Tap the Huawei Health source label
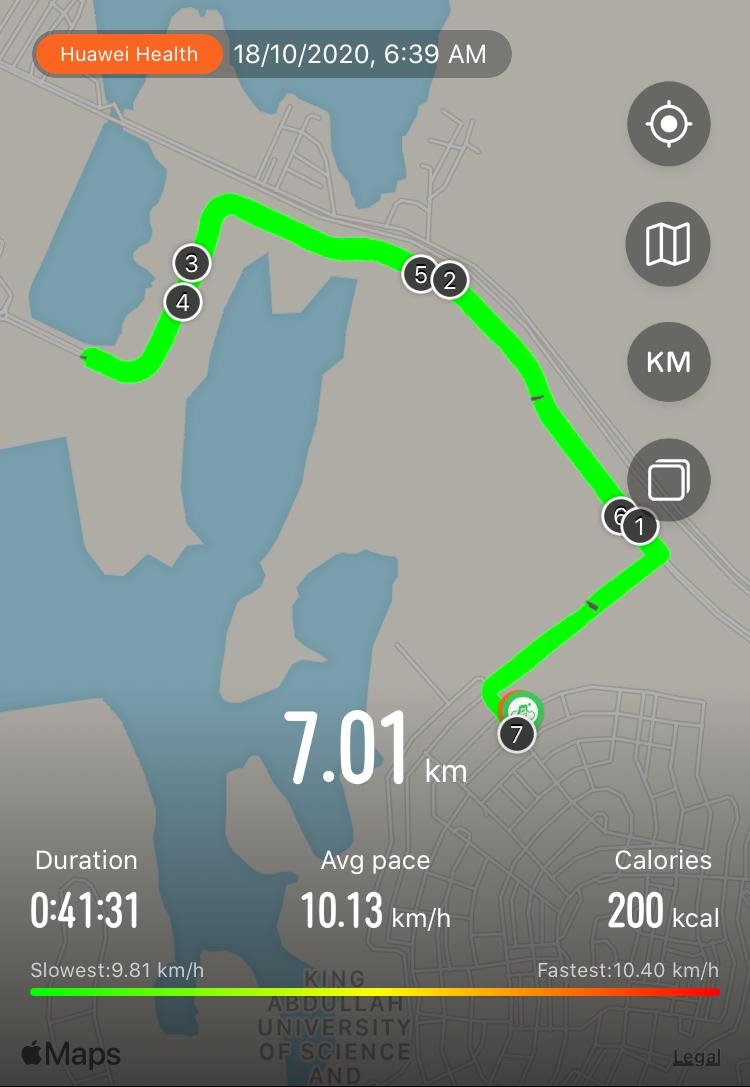The image size is (750, 1087). (x=129, y=54)
